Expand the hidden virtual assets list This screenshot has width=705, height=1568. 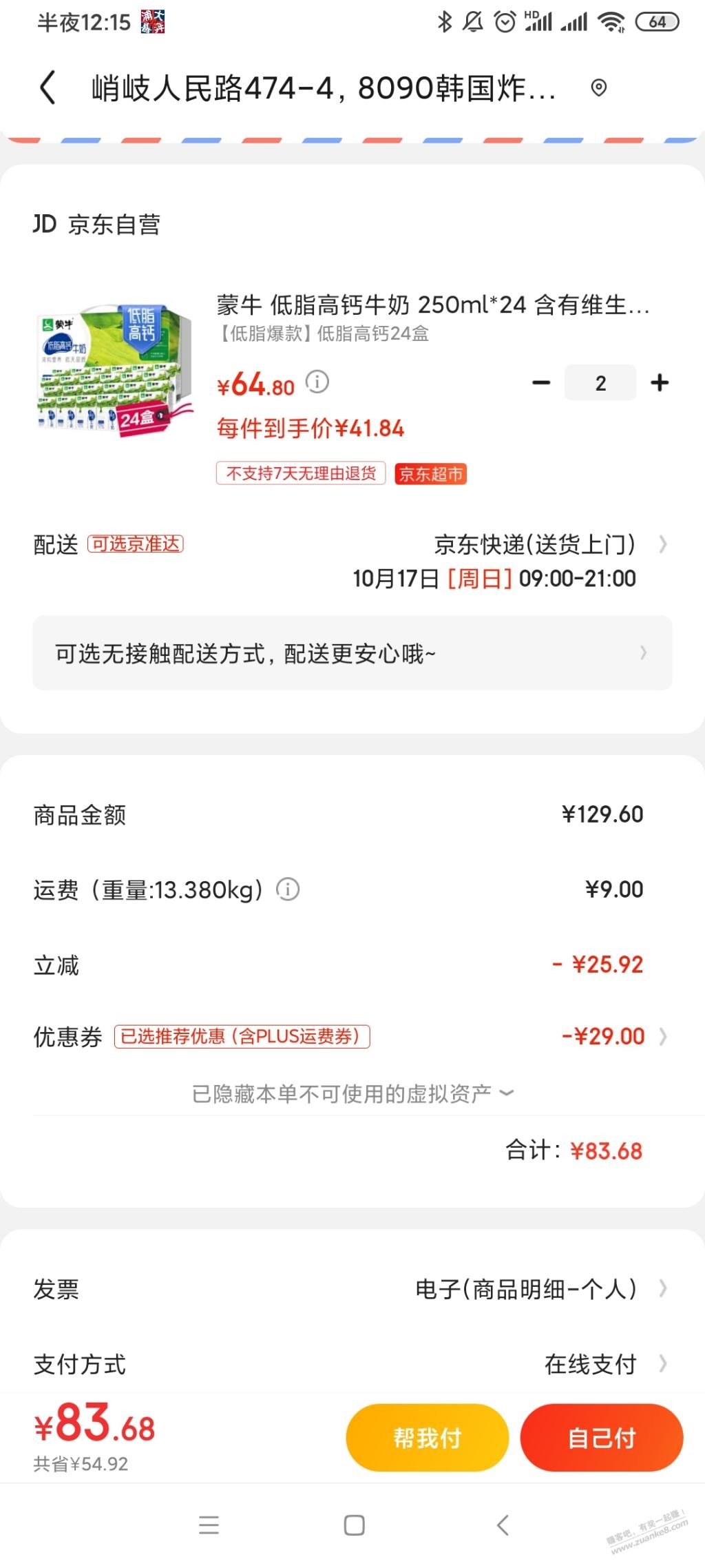point(352,1093)
